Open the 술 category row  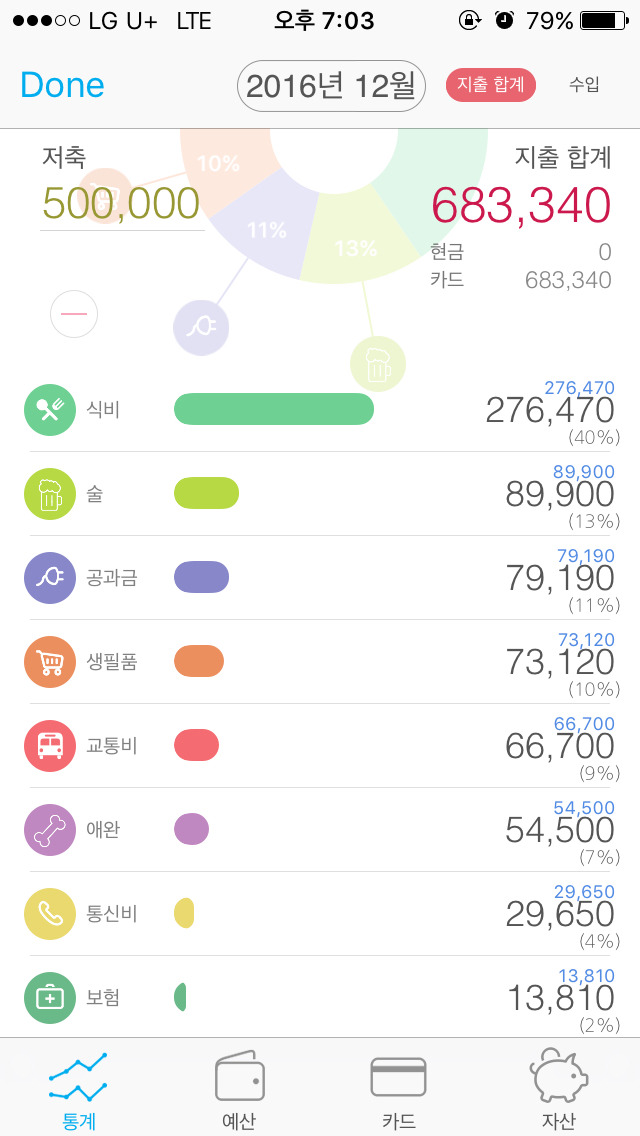tap(320, 494)
